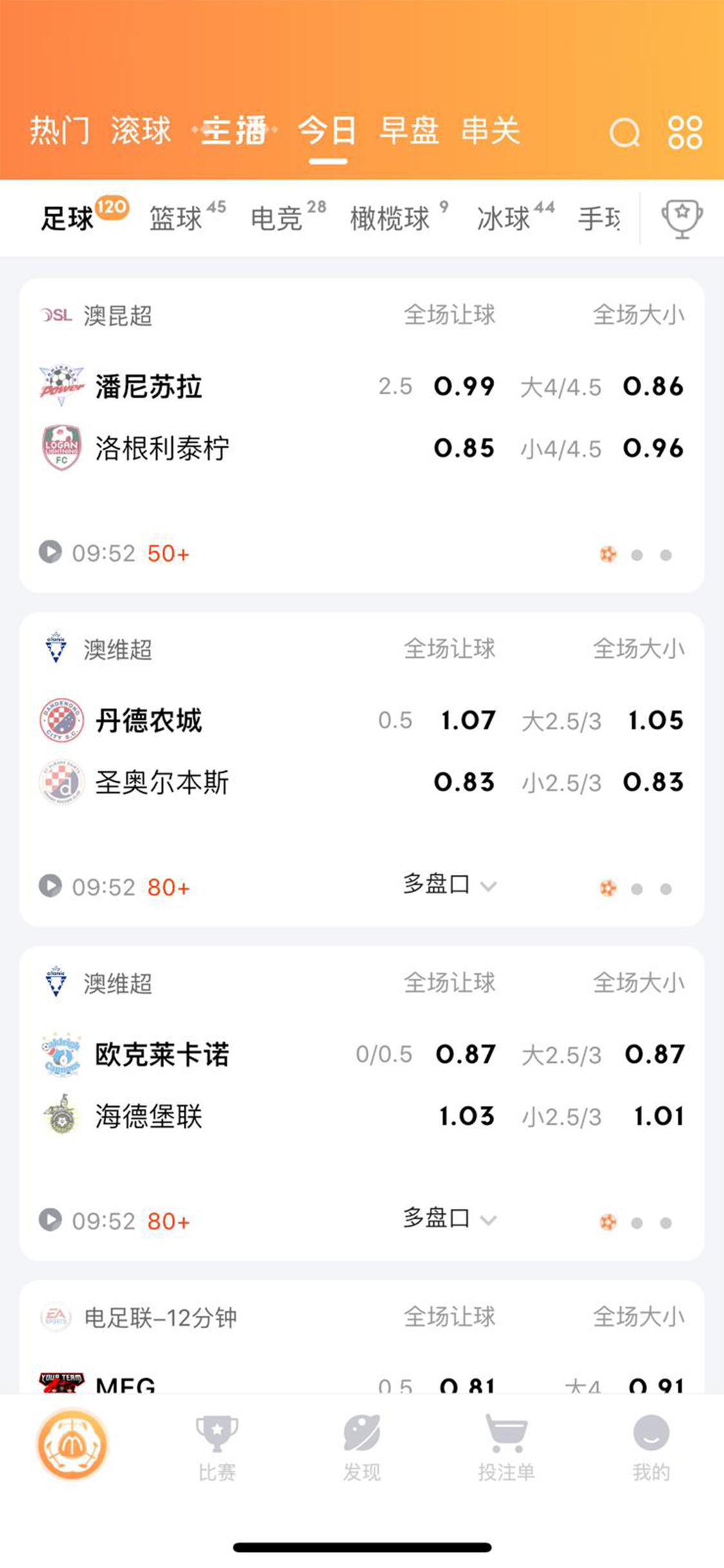Switch to the 热门 tab

click(59, 131)
